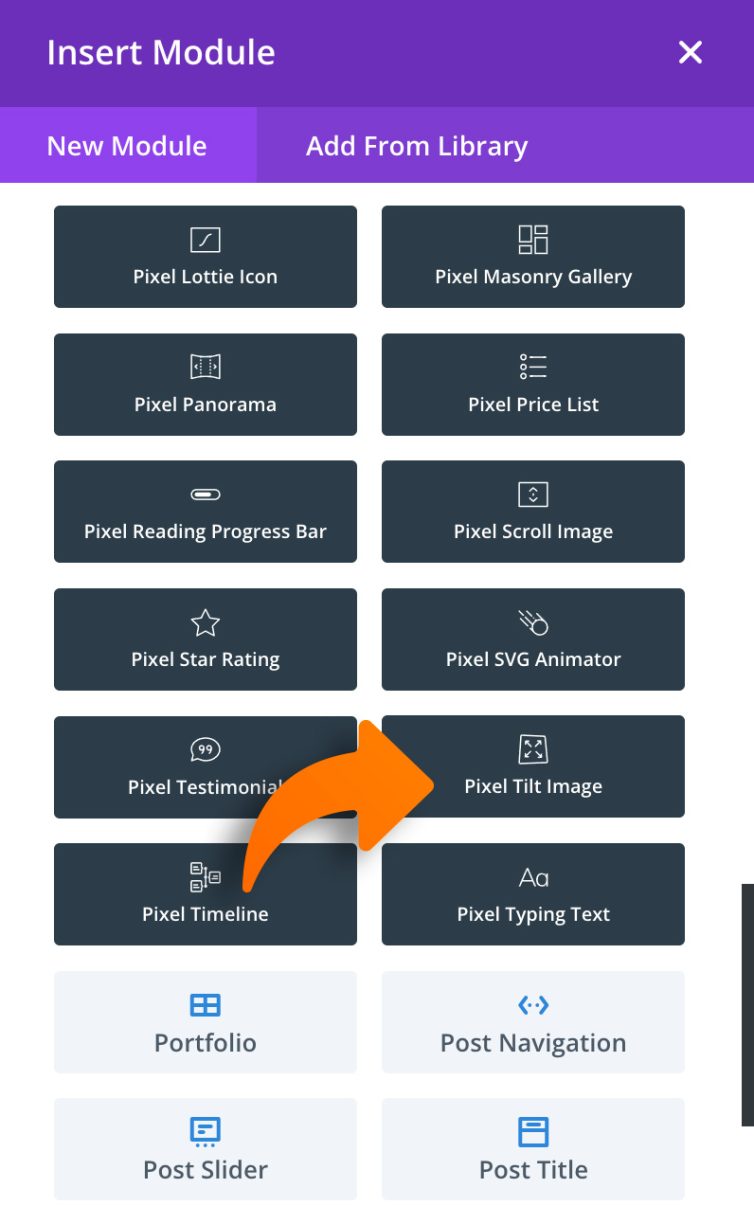
Task: Close the Insert Module dialog
Action: tap(689, 53)
